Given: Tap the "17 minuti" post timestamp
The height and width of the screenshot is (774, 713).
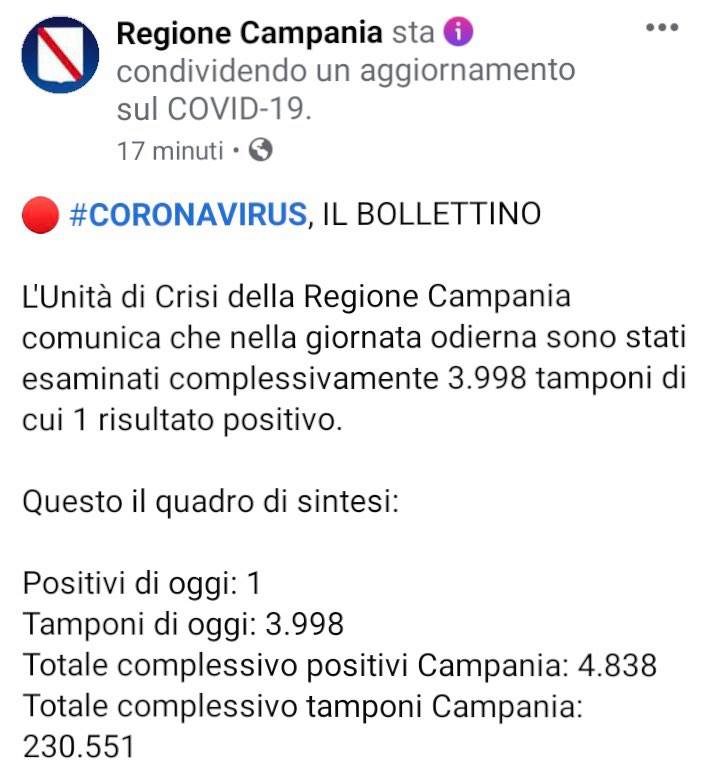Looking at the screenshot, I should (169, 151).
